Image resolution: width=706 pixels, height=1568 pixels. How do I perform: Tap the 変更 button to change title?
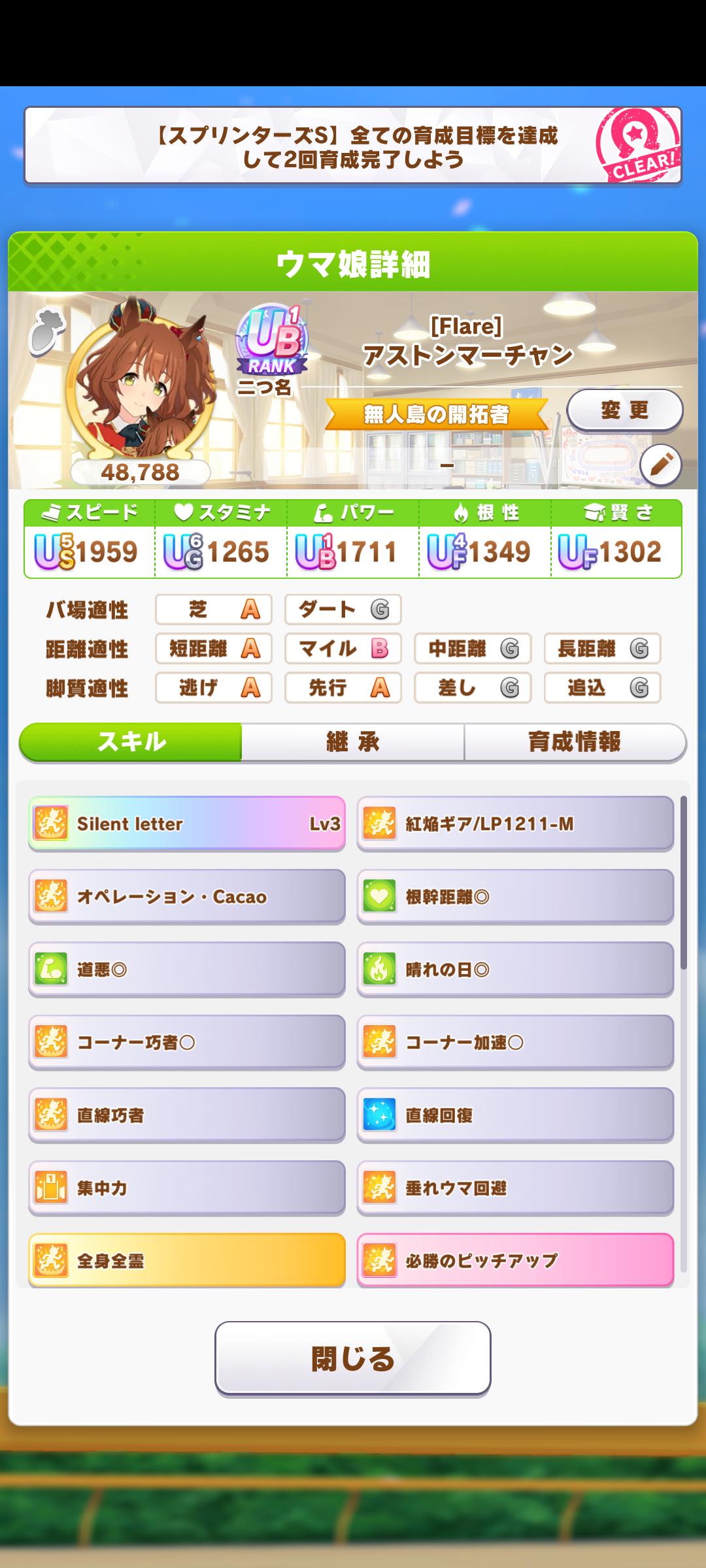click(x=624, y=410)
